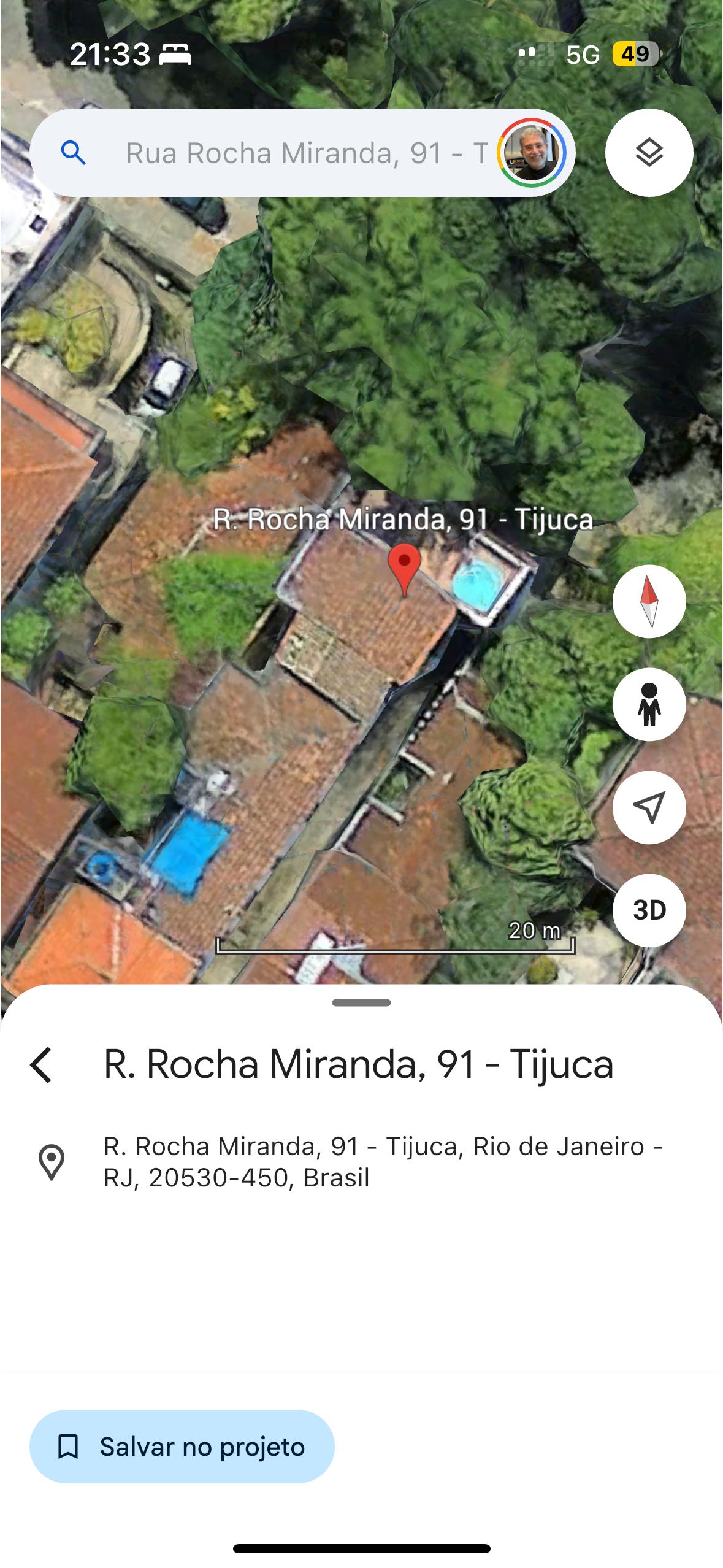
Task: Enter Street View with the pegman button
Action: pyautogui.click(x=649, y=704)
